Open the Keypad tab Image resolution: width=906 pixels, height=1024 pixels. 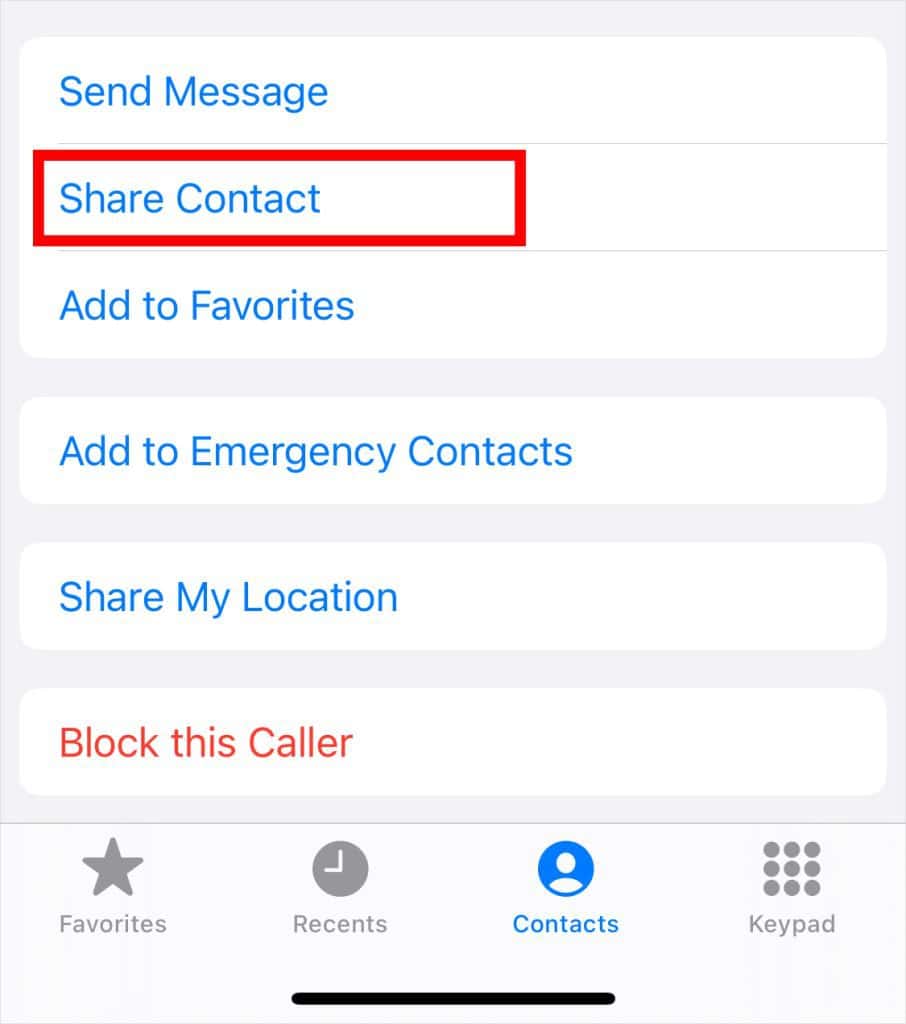(x=792, y=885)
